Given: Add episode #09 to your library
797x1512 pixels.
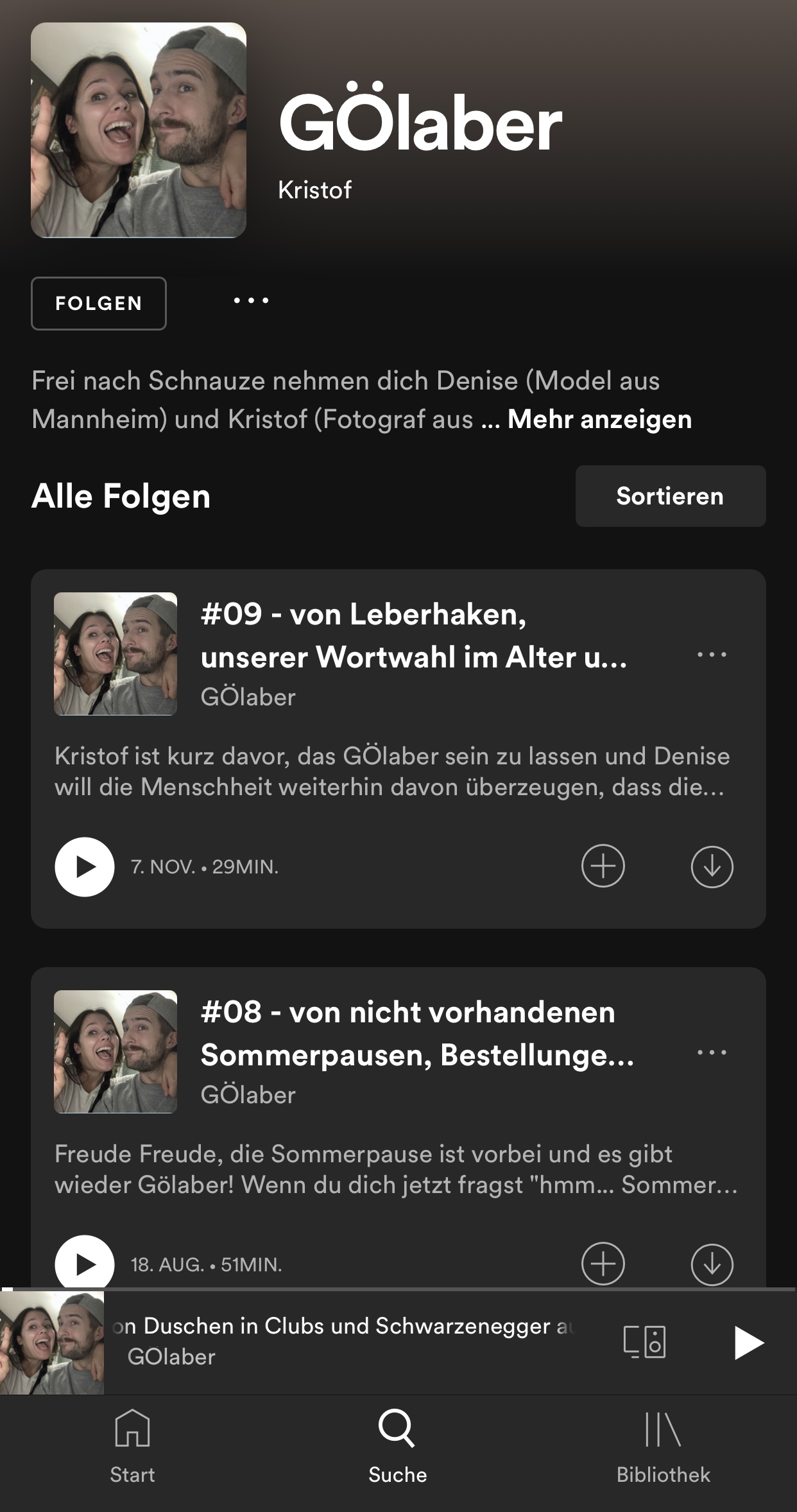Looking at the screenshot, I should 603,866.
